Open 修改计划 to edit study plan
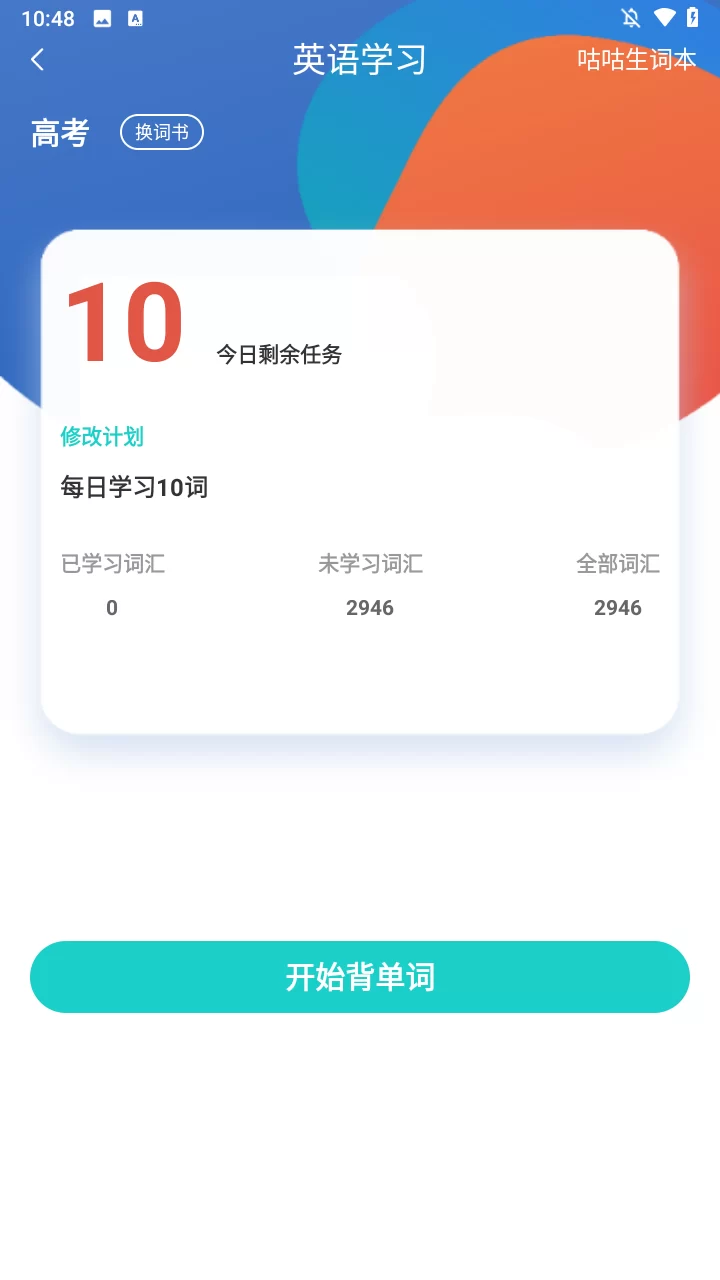Screen dimensions: 720x1280 point(103,437)
